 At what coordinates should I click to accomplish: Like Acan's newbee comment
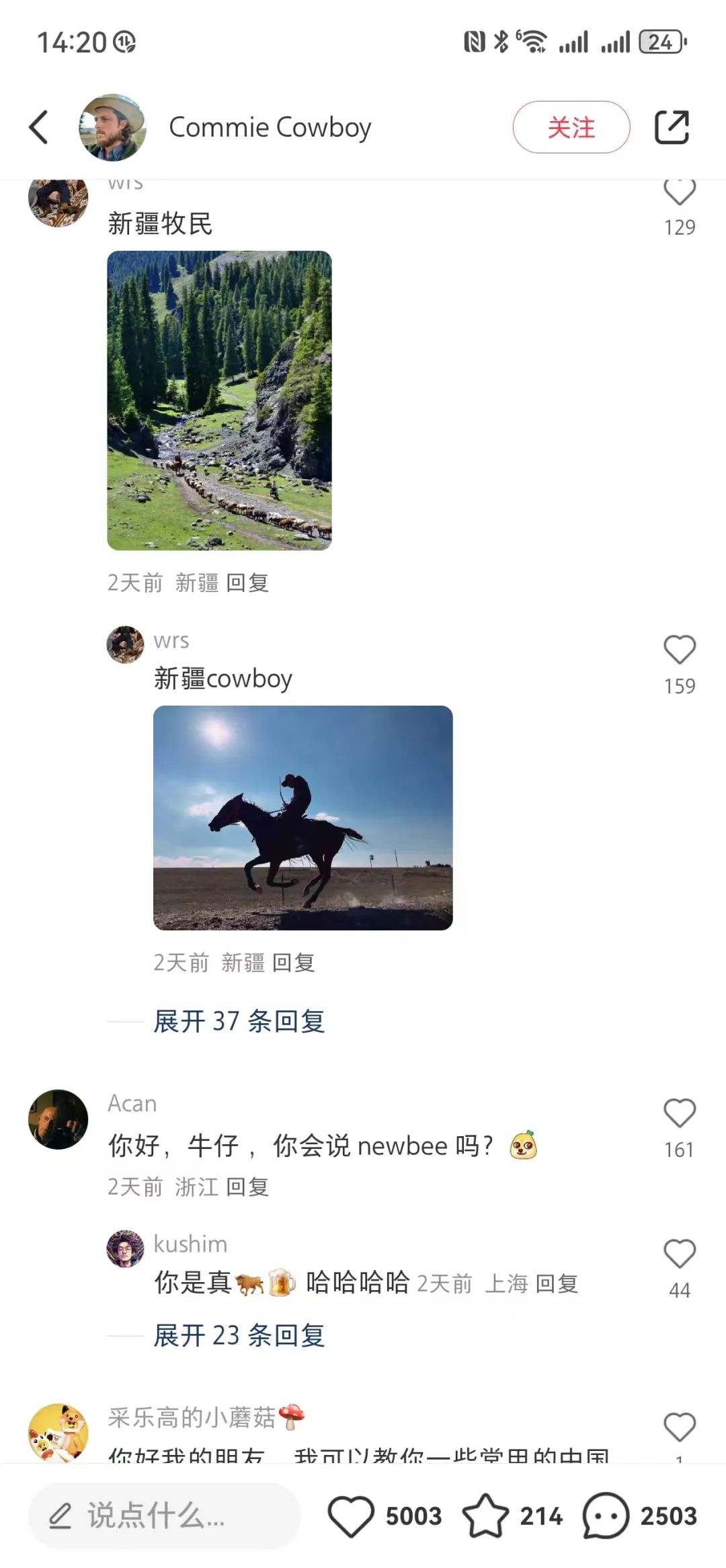[x=679, y=1113]
